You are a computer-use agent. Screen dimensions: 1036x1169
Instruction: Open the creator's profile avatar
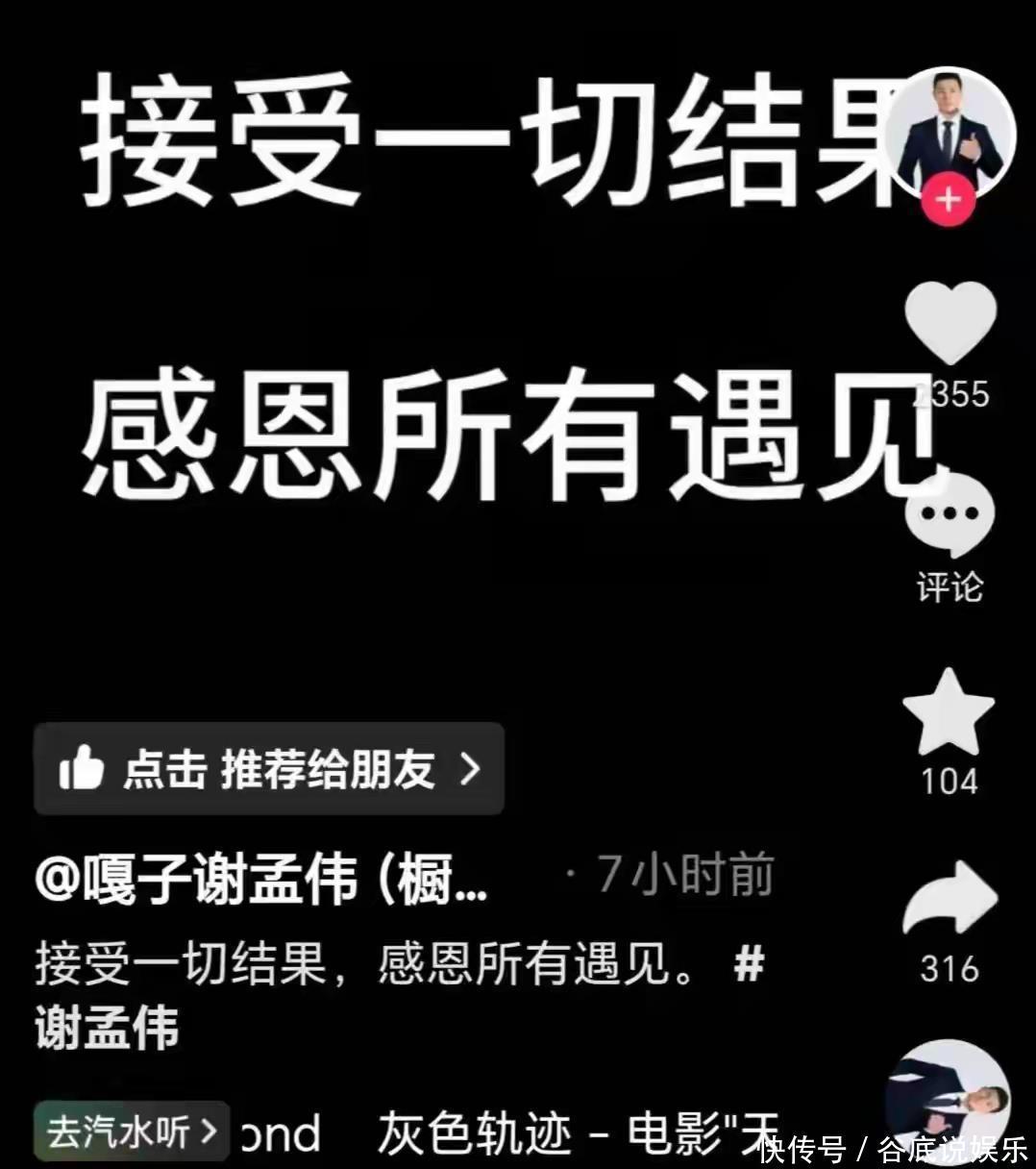coord(949,135)
